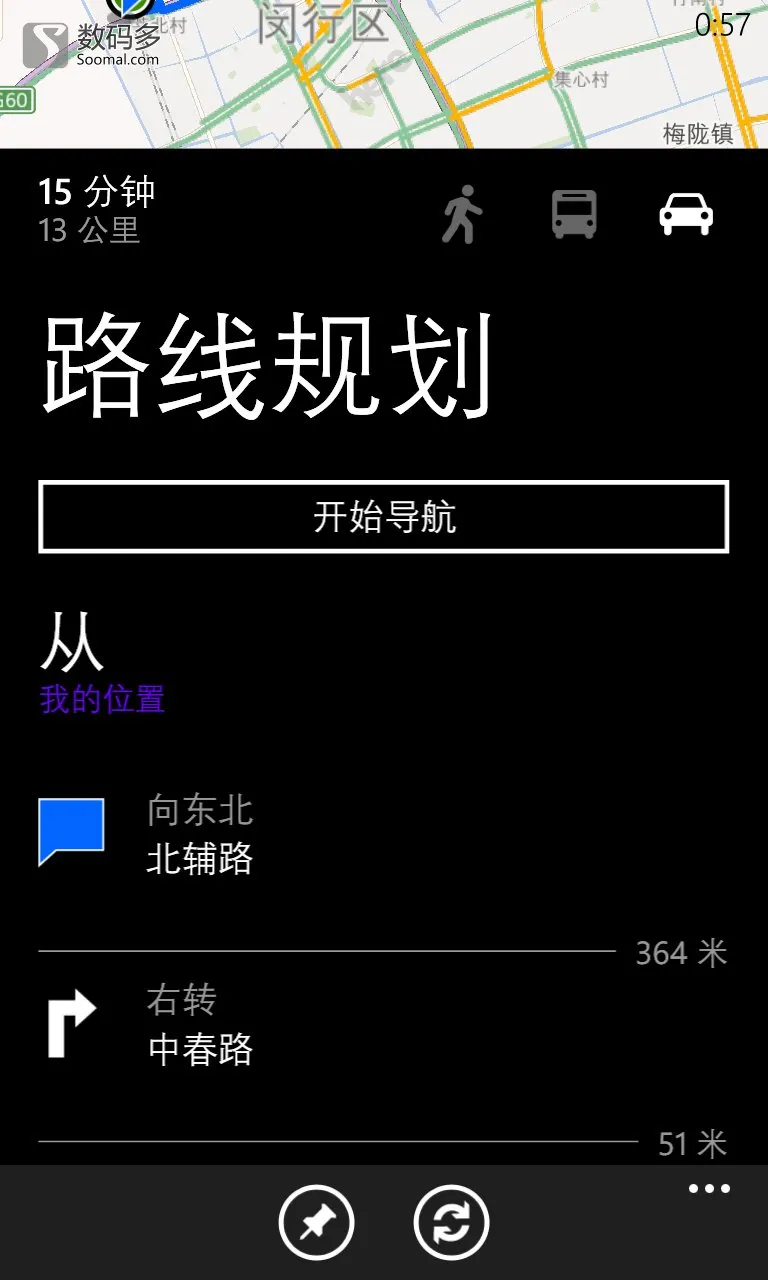Pin this route to start
This screenshot has height=1280, width=768.
tap(316, 1222)
